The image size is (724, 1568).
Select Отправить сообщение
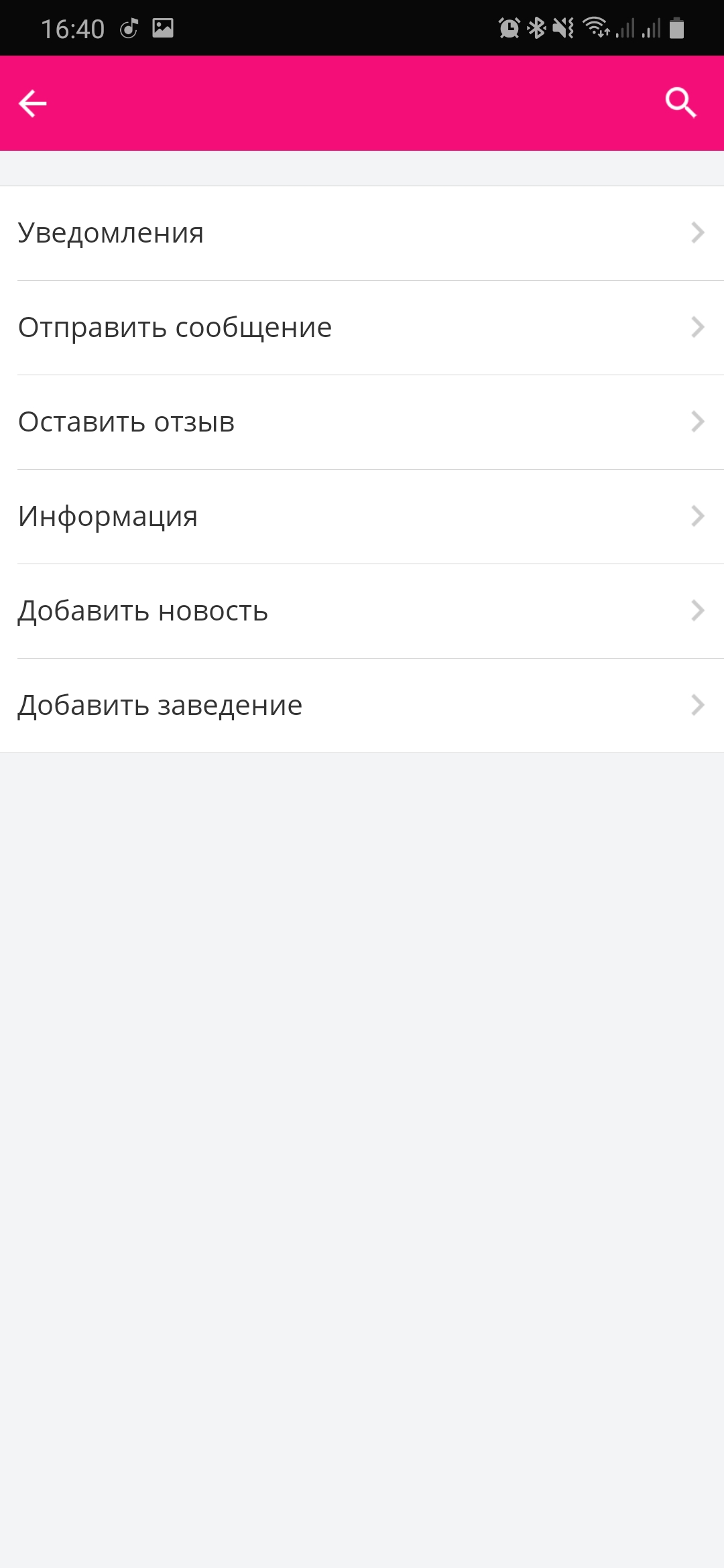tap(362, 328)
